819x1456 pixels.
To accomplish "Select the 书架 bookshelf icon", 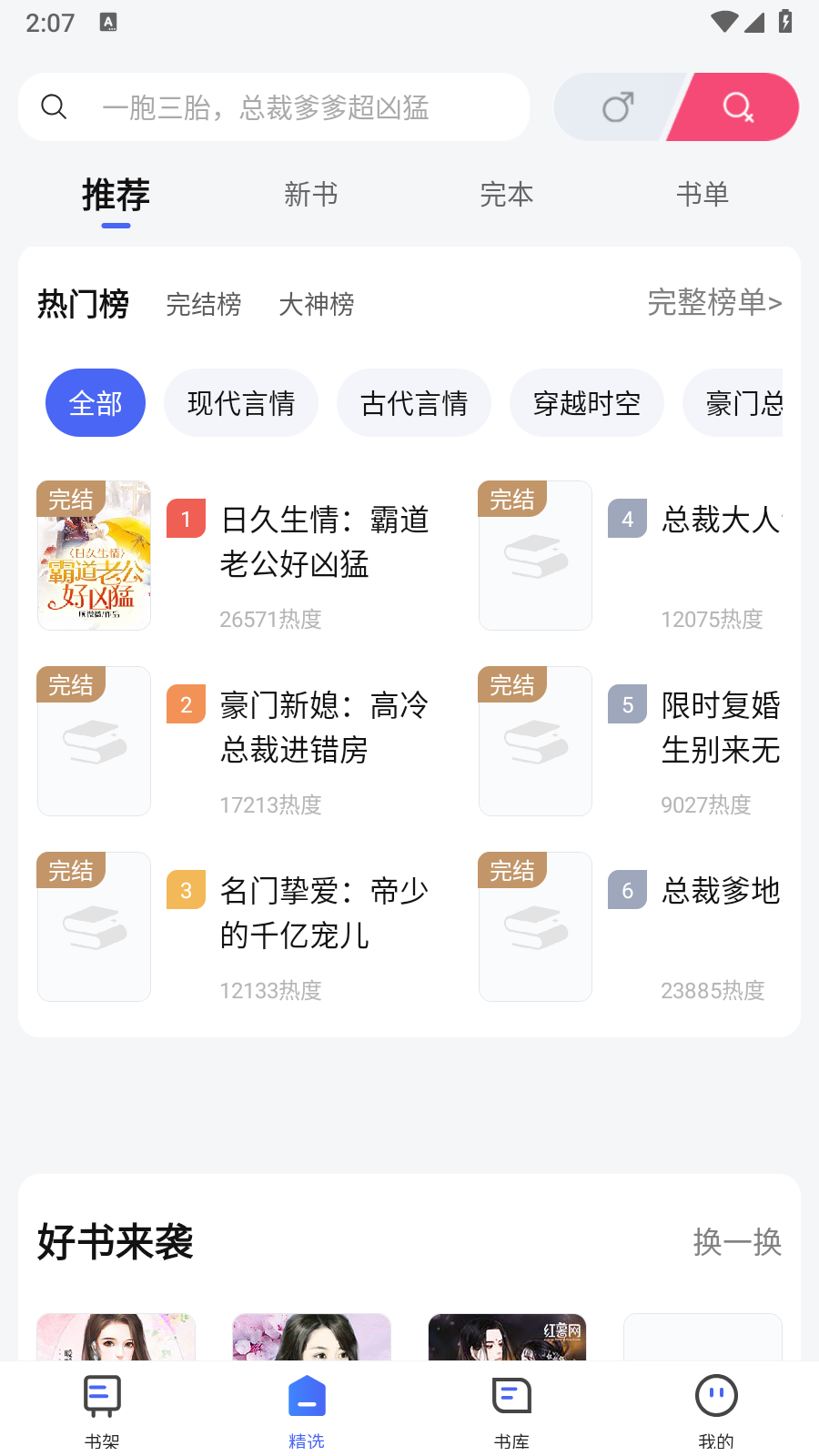I will 100,1394.
